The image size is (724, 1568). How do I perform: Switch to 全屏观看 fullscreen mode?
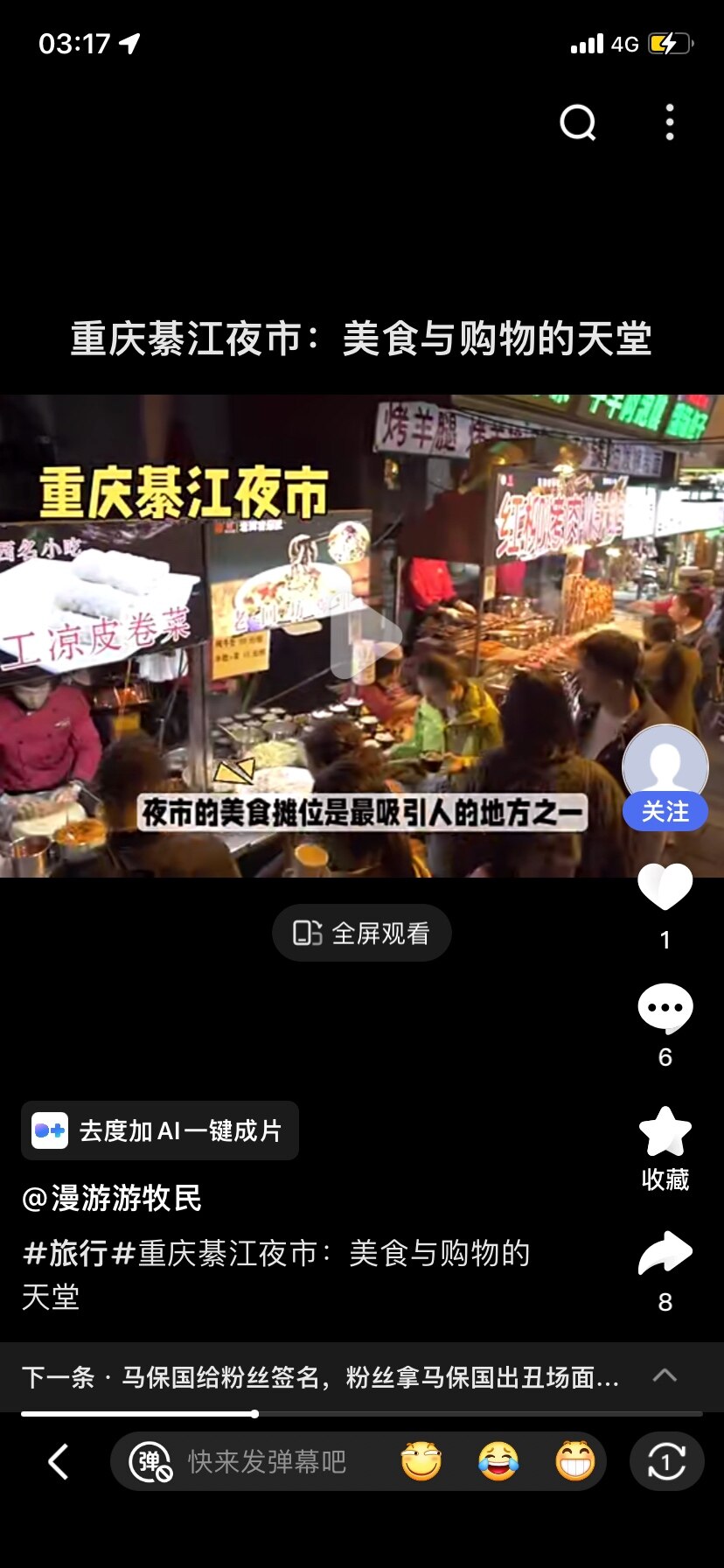362,934
